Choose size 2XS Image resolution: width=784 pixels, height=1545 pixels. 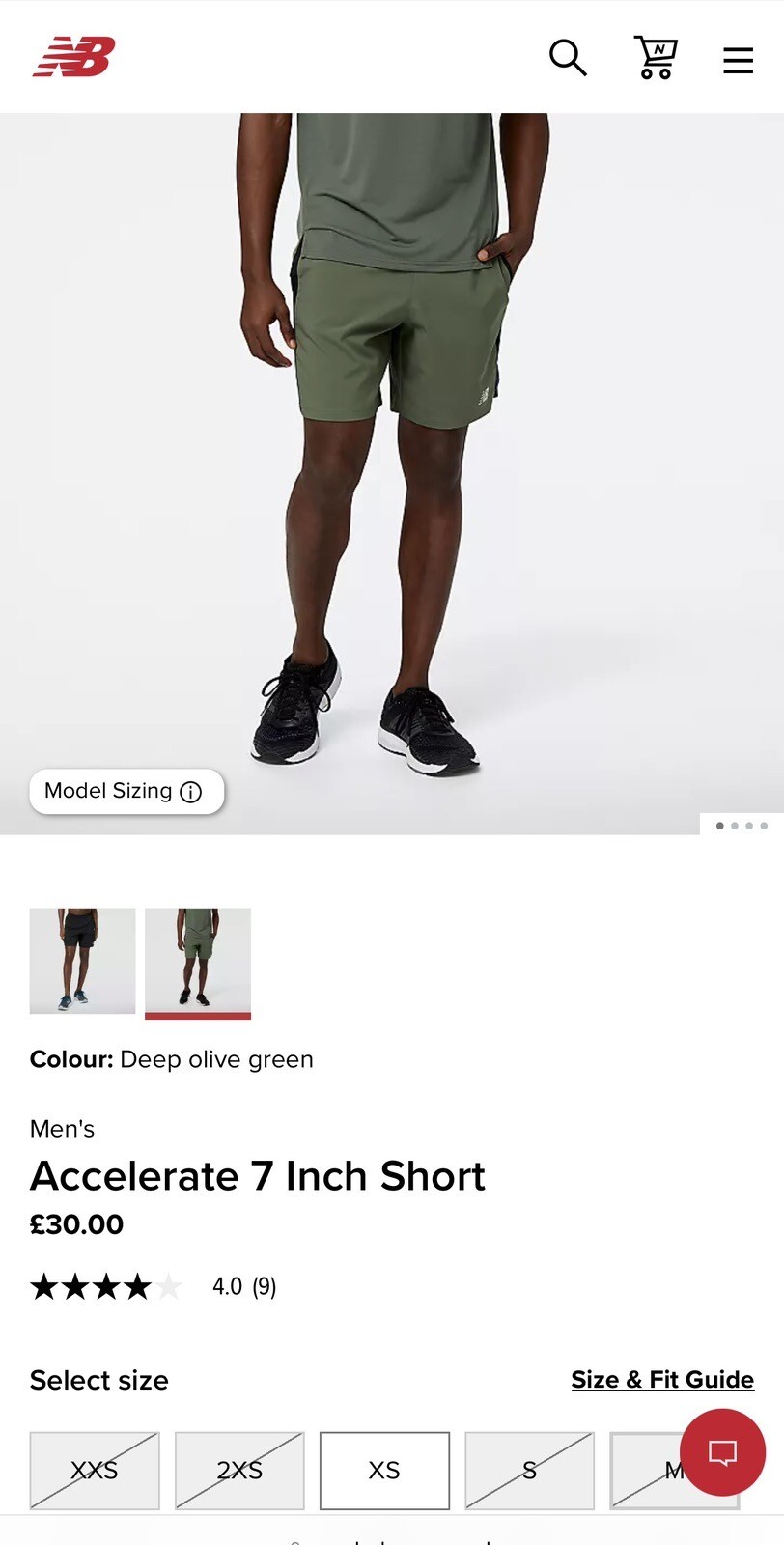239,1470
